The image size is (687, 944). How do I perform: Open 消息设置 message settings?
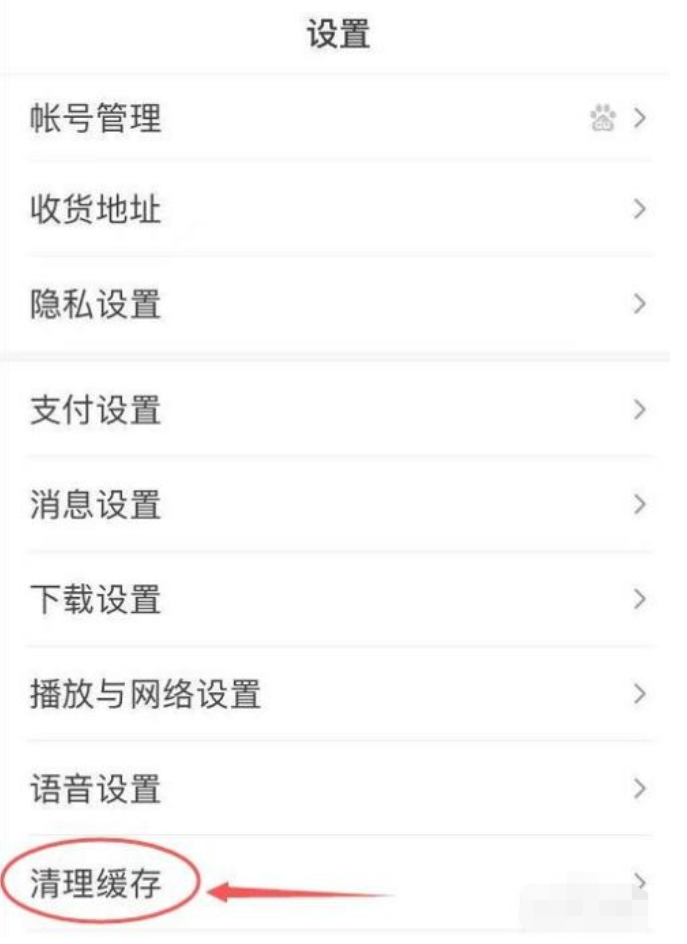coord(96,504)
